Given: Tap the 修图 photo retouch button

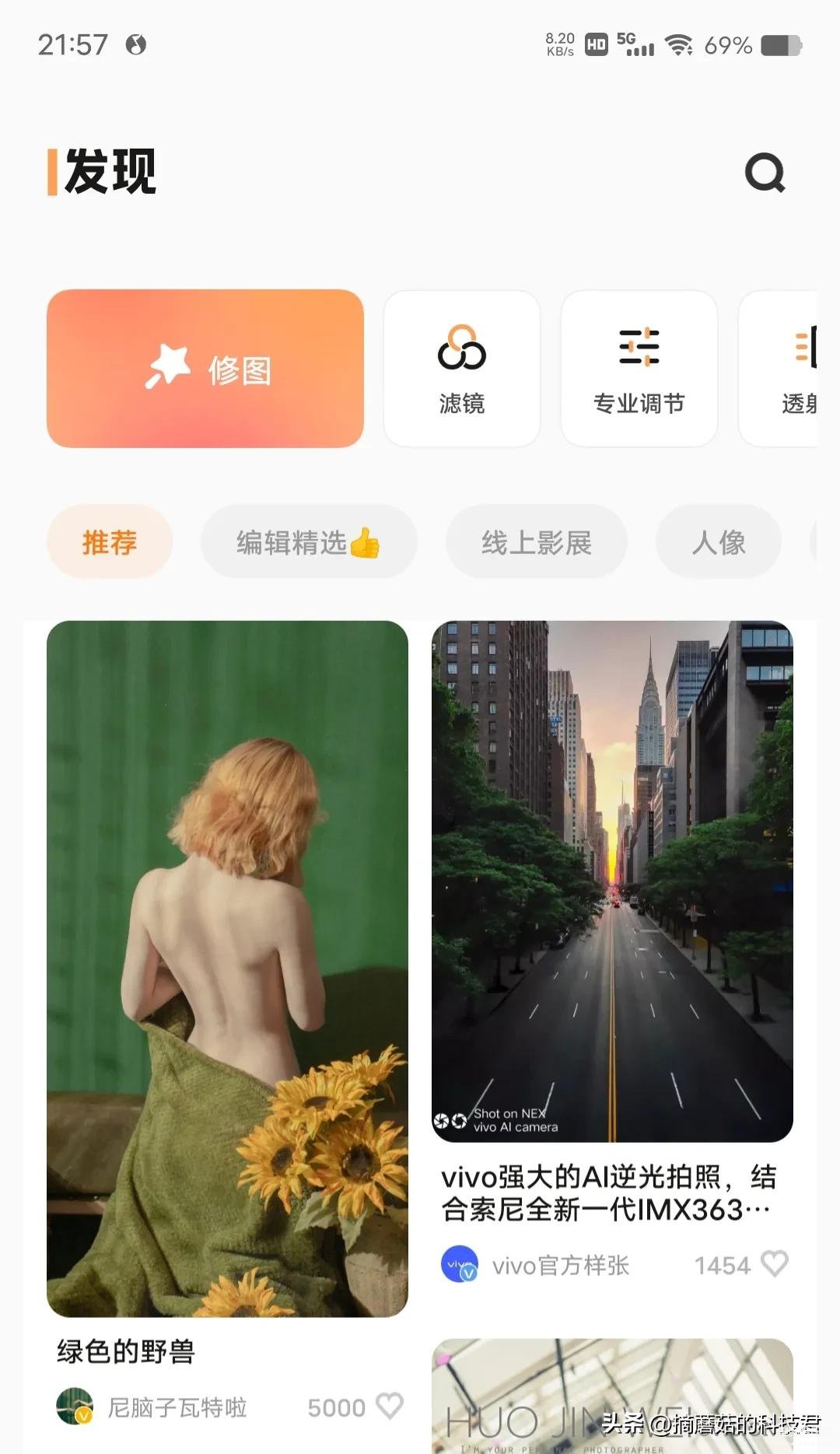Looking at the screenshot, I should click(205, 369).
